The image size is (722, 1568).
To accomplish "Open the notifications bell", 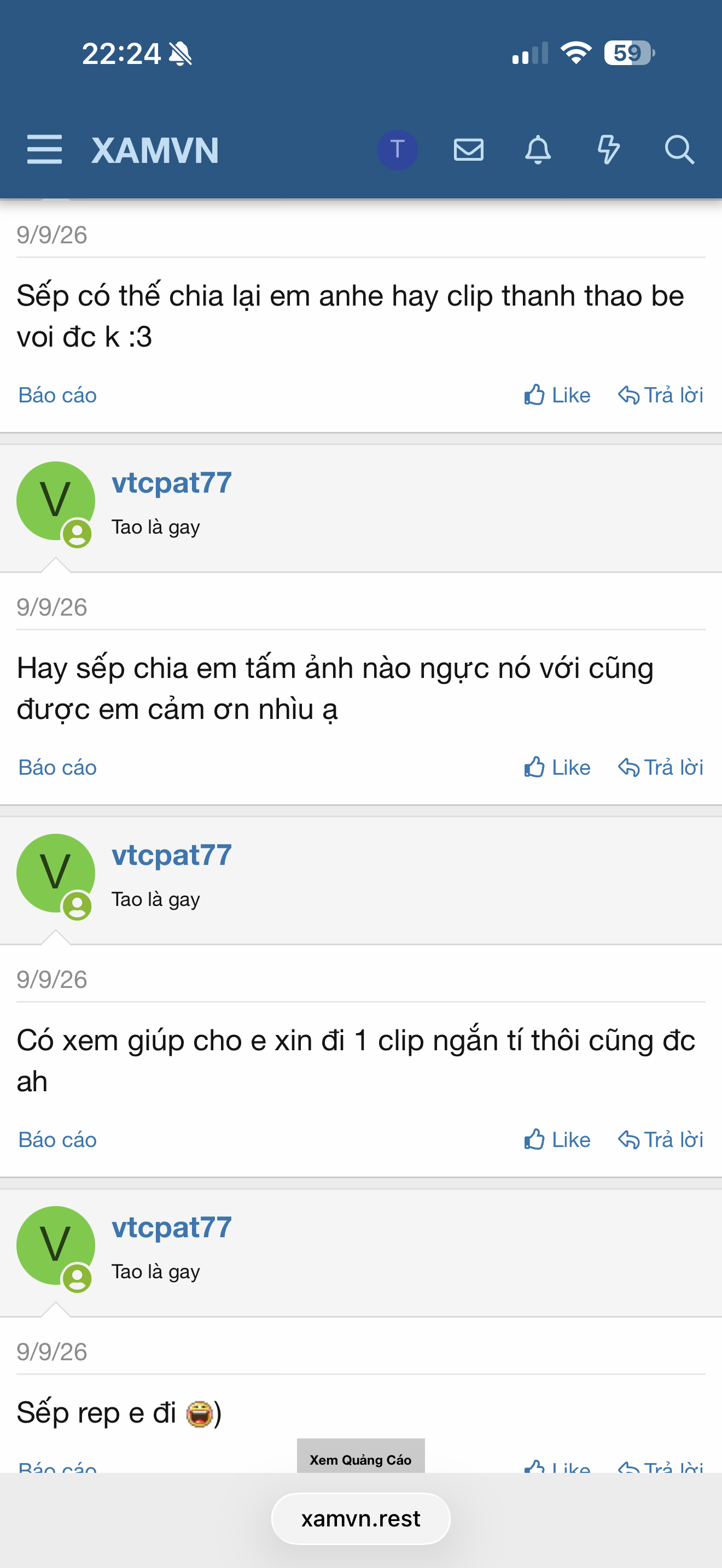I will [538, 149].
